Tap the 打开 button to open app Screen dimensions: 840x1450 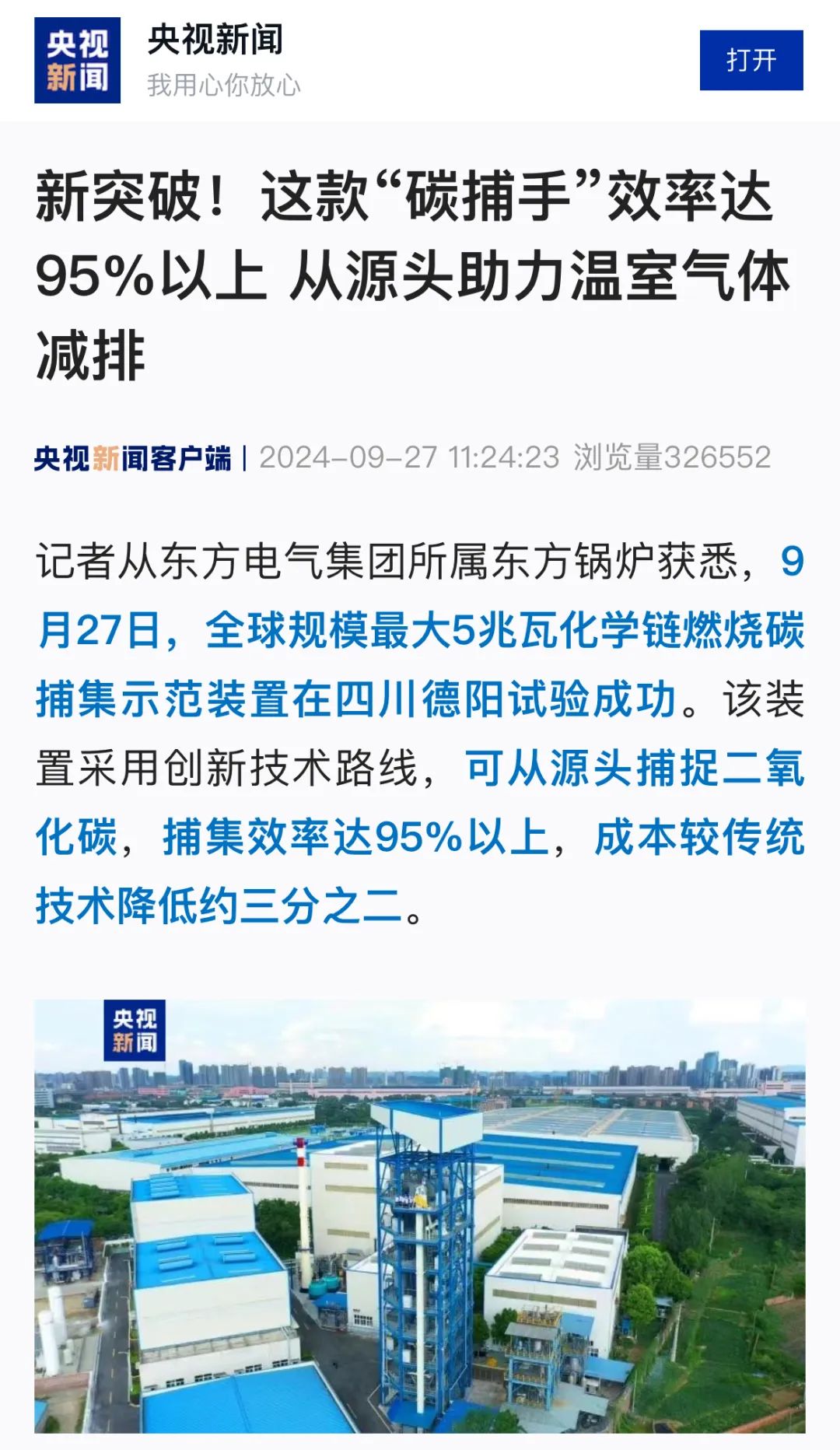pos(751,60)
